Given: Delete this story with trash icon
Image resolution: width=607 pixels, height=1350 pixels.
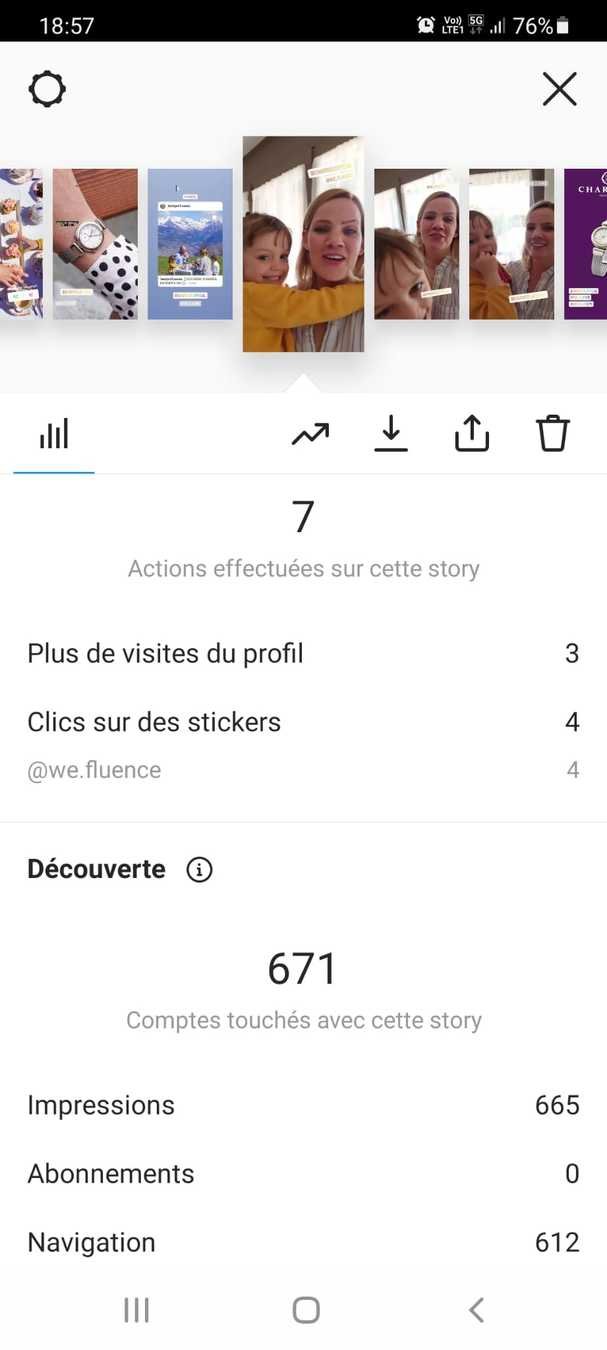Looking at the screenshot, I should (552, 434).
